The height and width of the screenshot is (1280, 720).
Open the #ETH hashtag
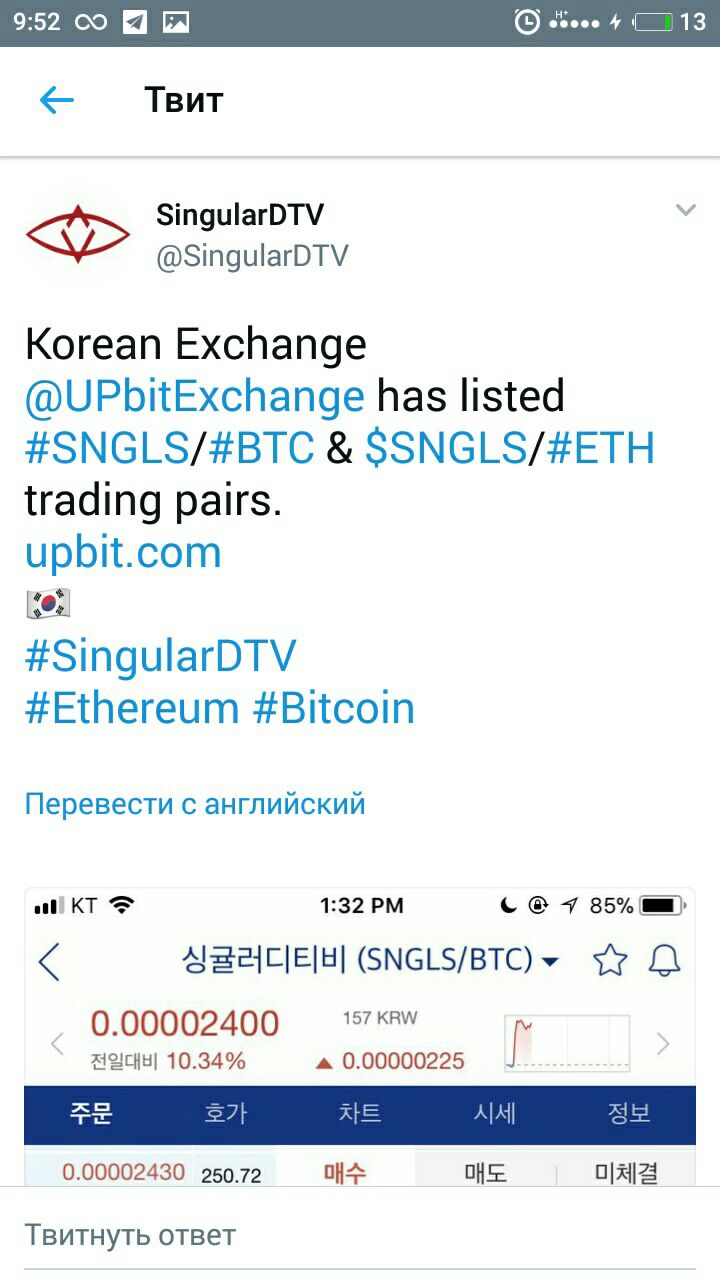(x=601, y=448)
